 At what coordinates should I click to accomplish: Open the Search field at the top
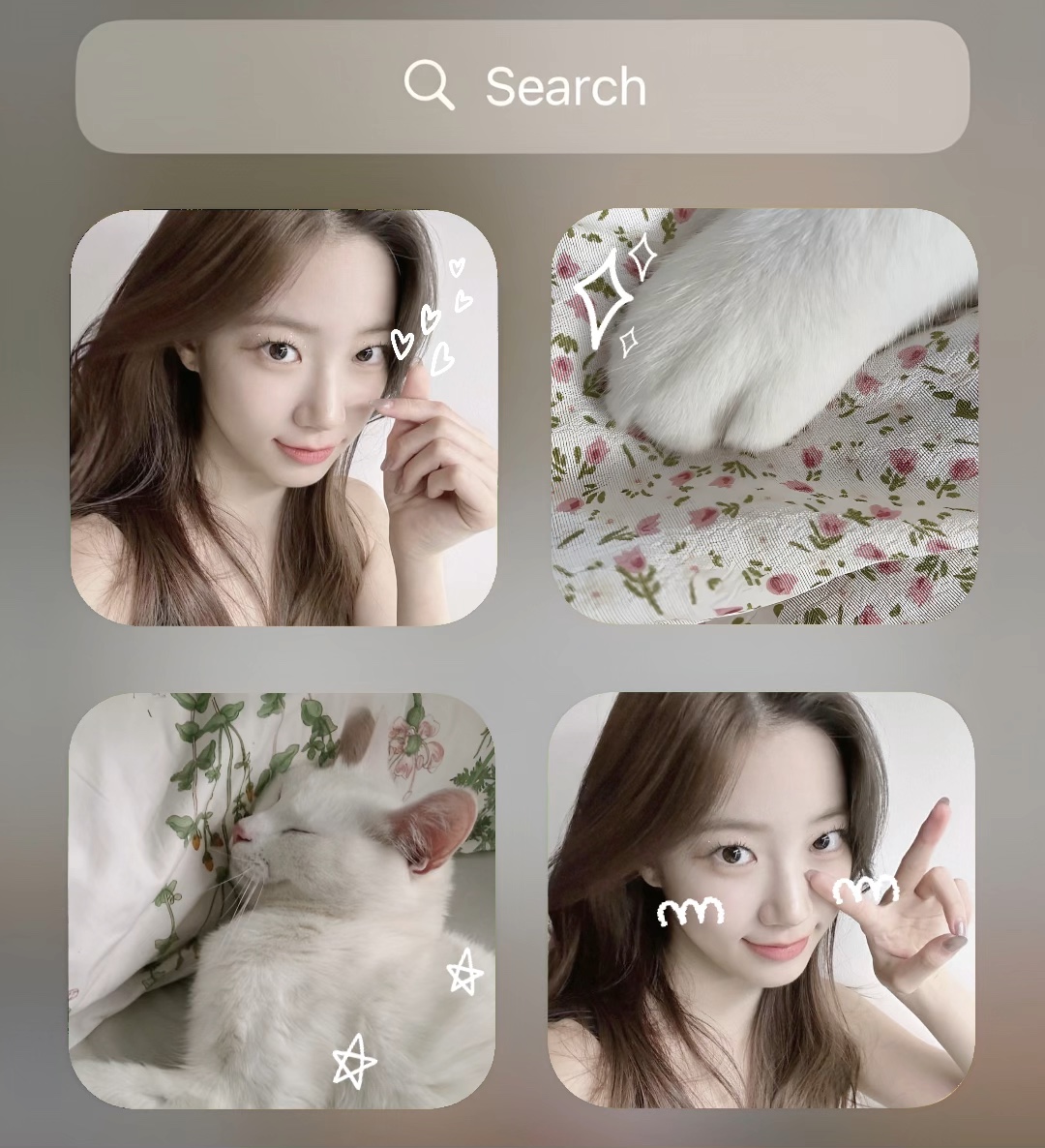[522, 86]
